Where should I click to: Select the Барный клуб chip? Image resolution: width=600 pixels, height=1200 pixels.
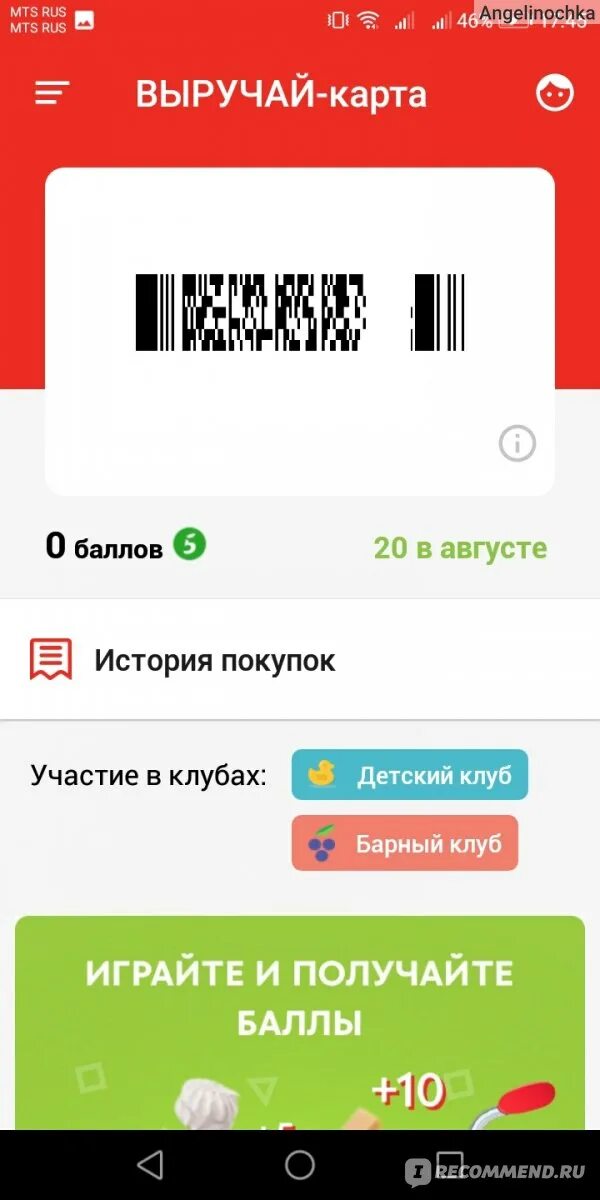(405, 843)
